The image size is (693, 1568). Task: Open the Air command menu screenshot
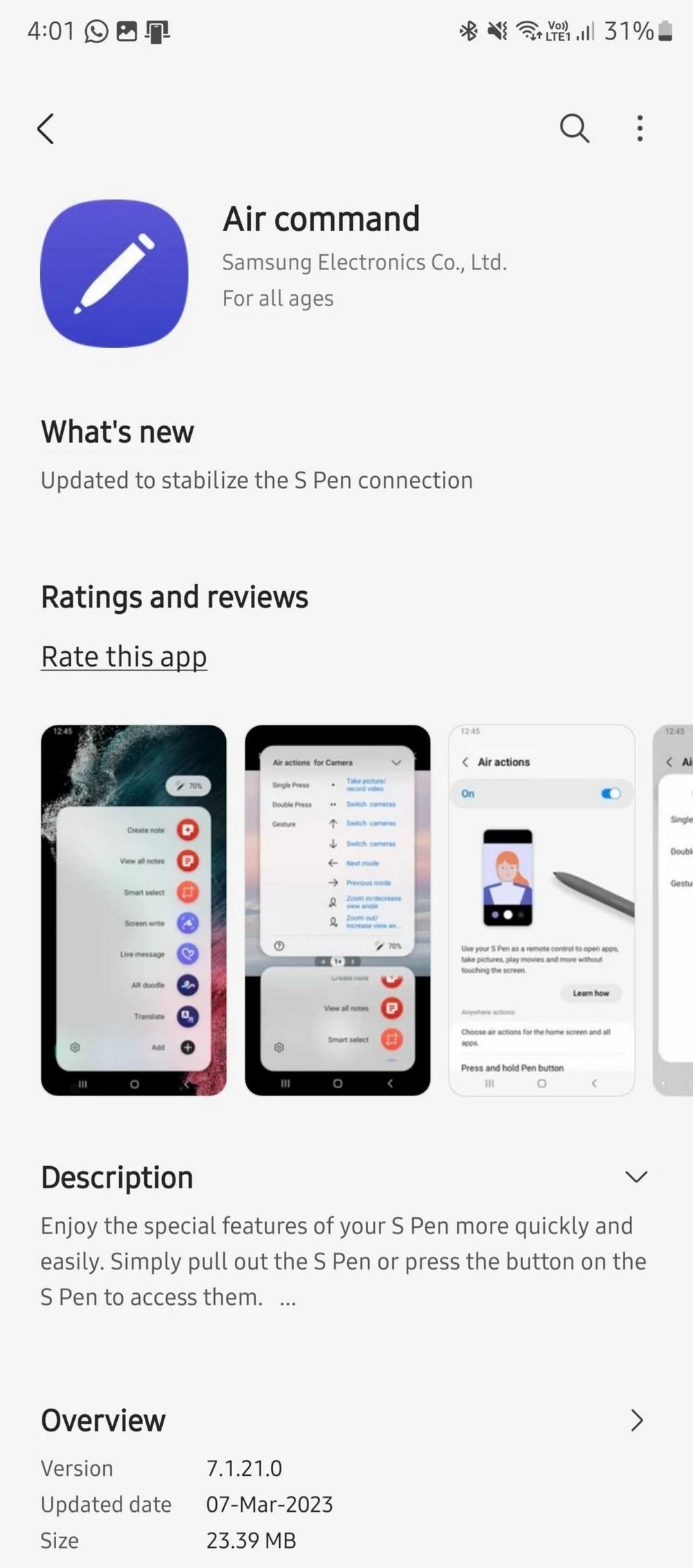134,910
